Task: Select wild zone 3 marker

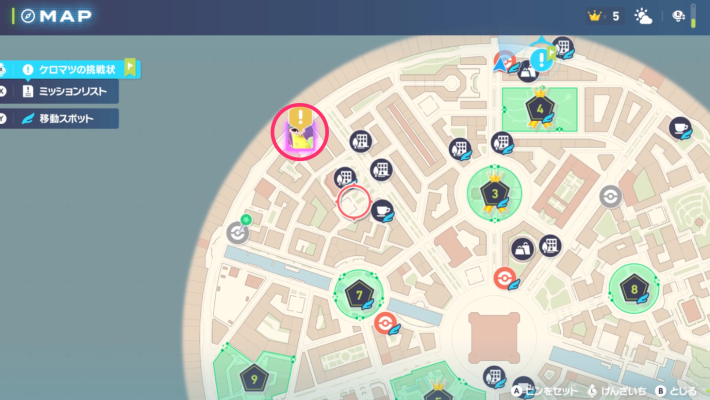Action: point(494,193)
